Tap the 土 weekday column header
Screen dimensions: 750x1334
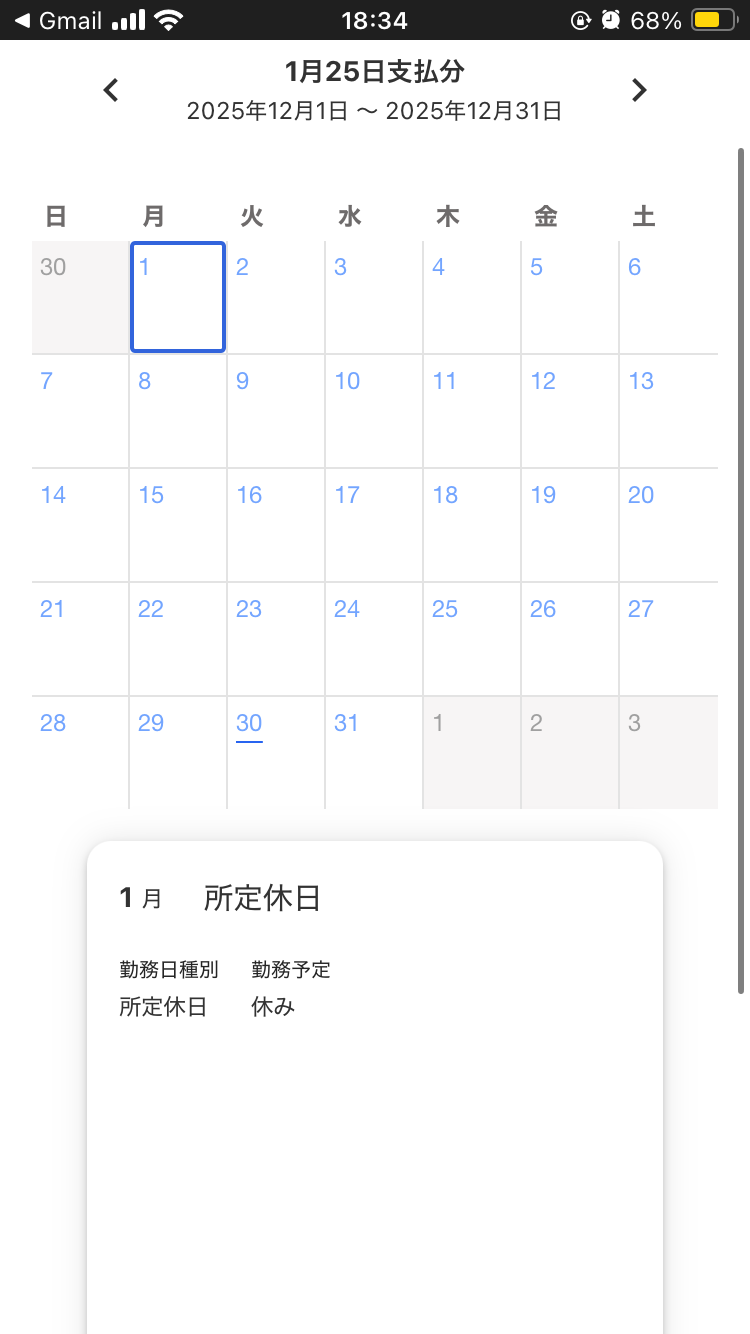[x=642, y=216]
